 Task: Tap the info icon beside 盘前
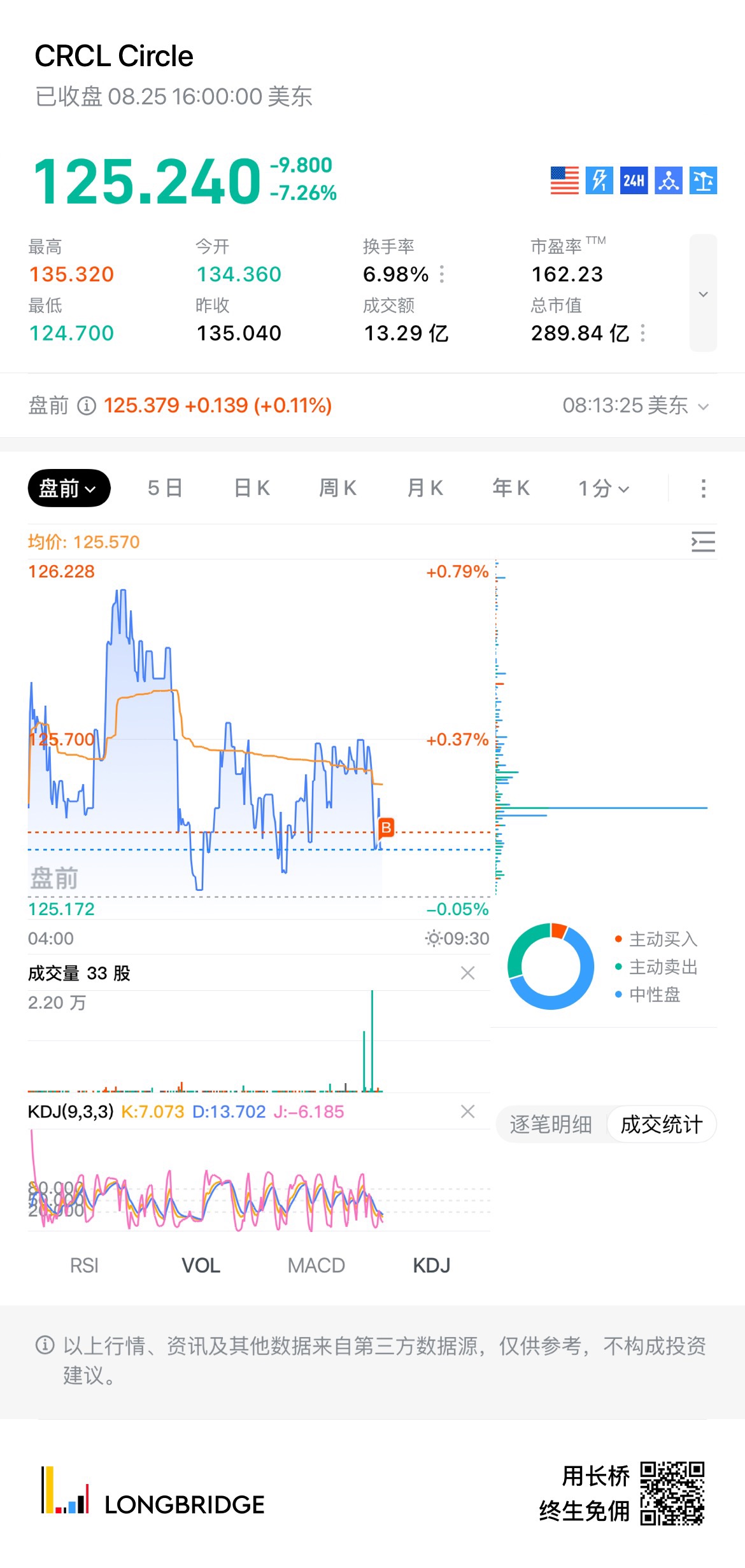click(x=87, y=405)
